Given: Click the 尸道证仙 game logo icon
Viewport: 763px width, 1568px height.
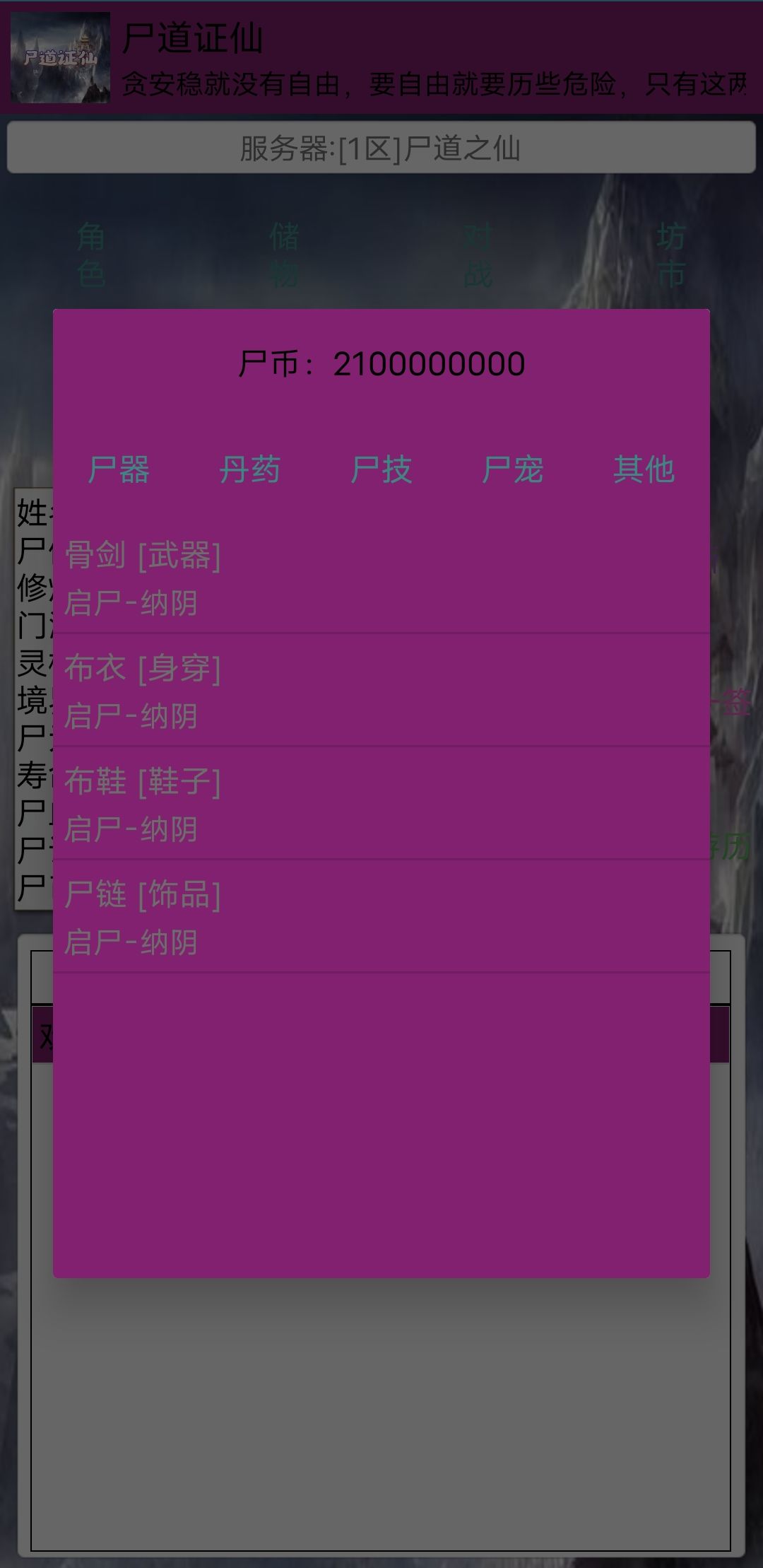Looking at the screenshot, I should (x=60, y=58).
